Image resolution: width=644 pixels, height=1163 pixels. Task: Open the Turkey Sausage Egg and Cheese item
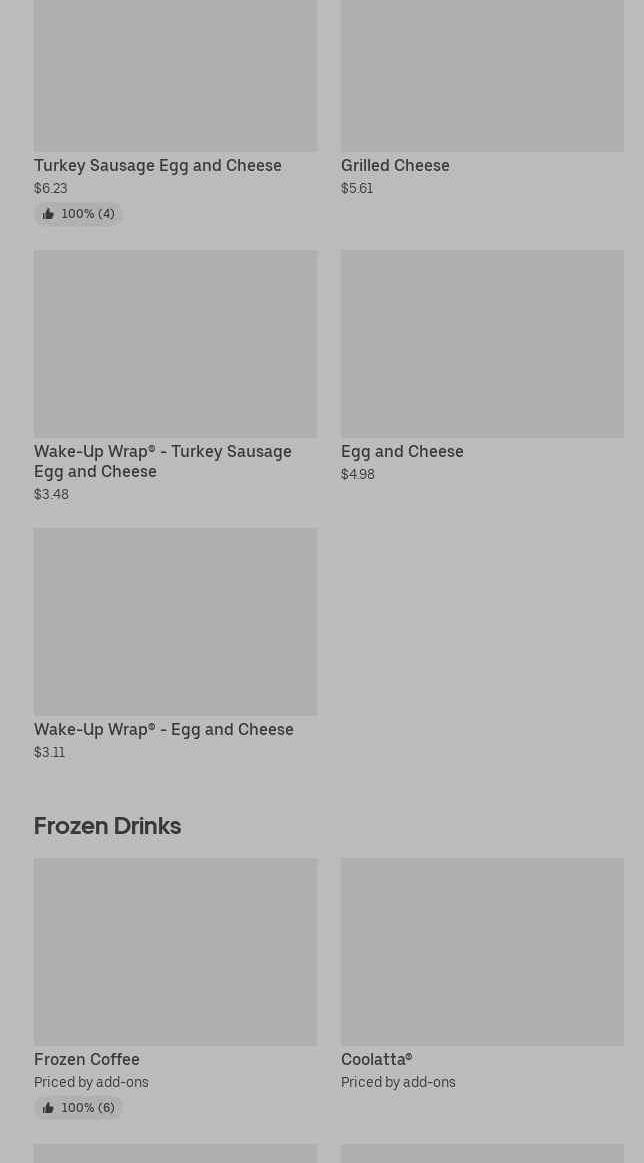point(157,165)
